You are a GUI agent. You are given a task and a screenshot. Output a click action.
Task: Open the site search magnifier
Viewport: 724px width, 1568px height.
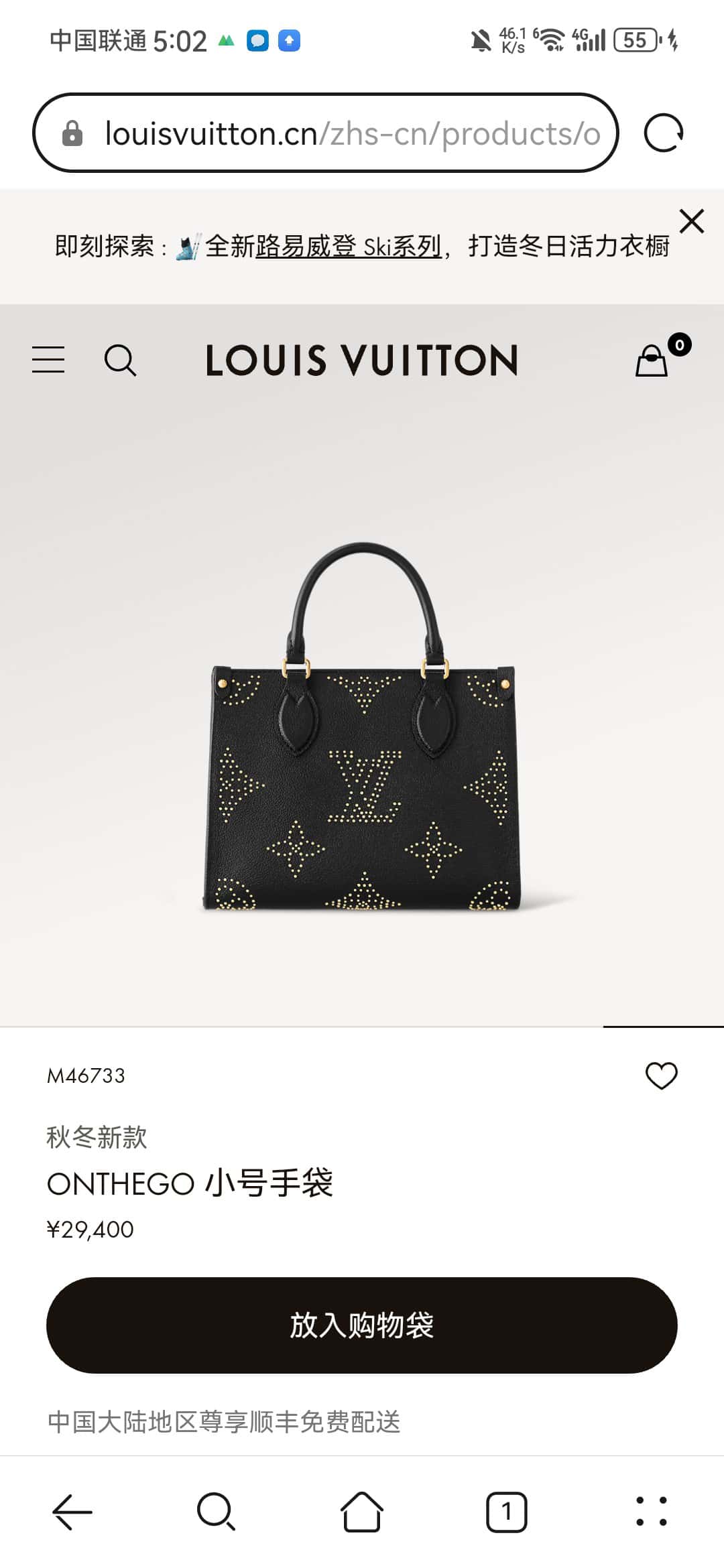pyautogui.click(x=121, y=361)
